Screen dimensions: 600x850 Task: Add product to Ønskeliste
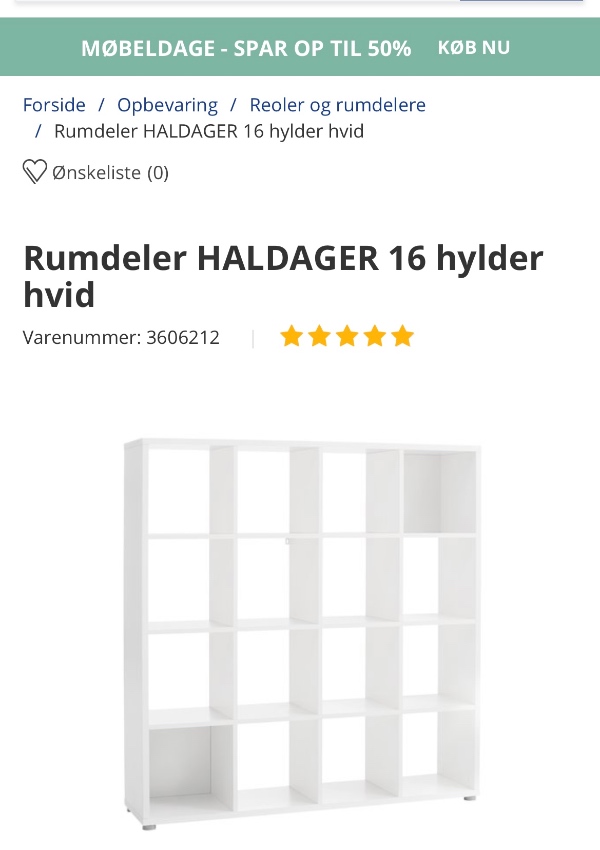tap(96, 172)
